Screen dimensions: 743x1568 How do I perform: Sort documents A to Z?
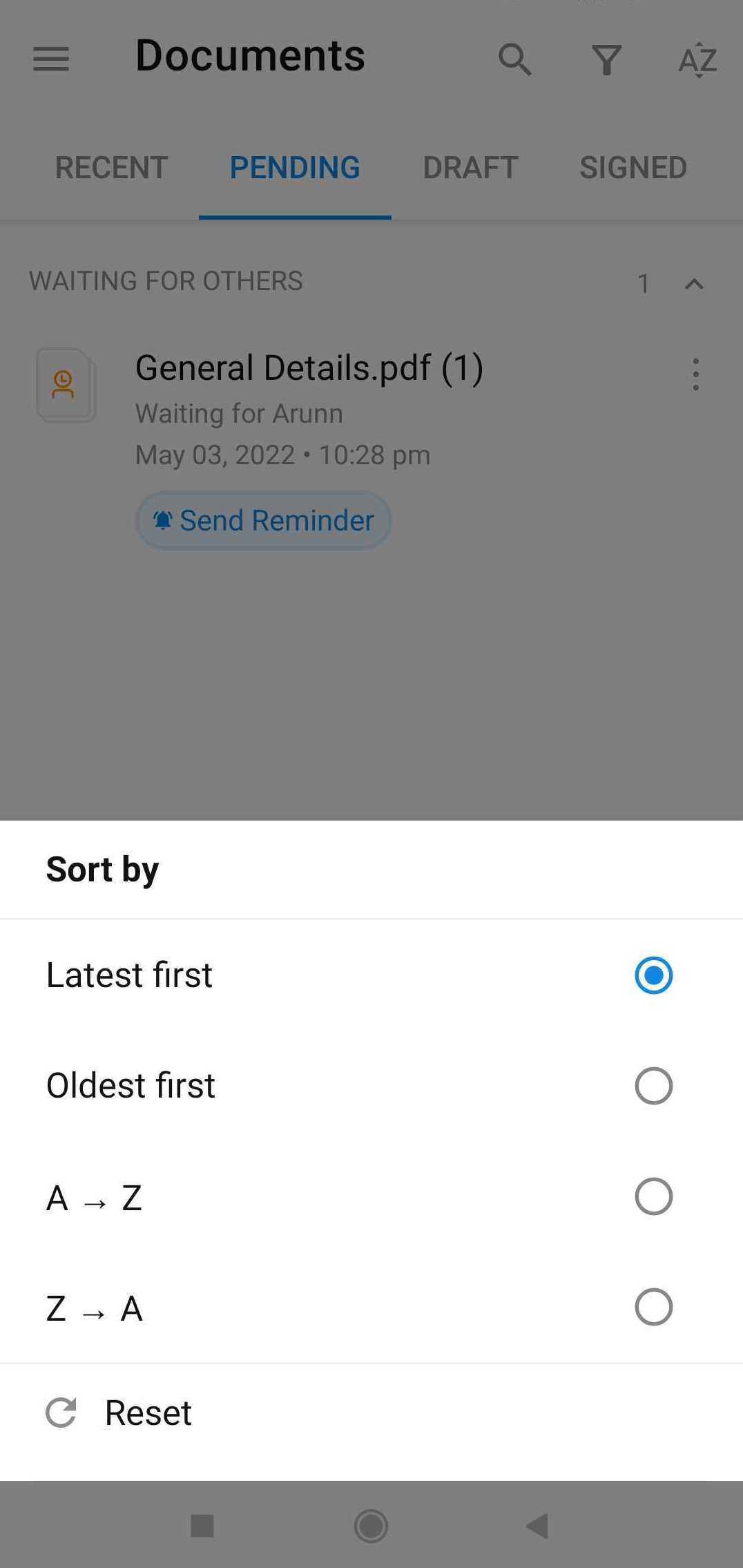click(371, 1196)
